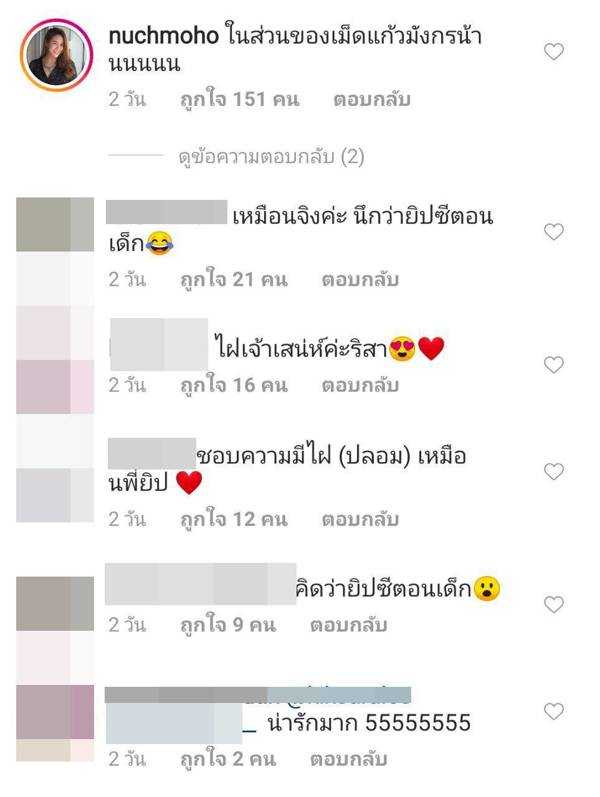600x797 pixels.
Task: Reply to the comment with 16 likes
Action: [x=359, y=385]
